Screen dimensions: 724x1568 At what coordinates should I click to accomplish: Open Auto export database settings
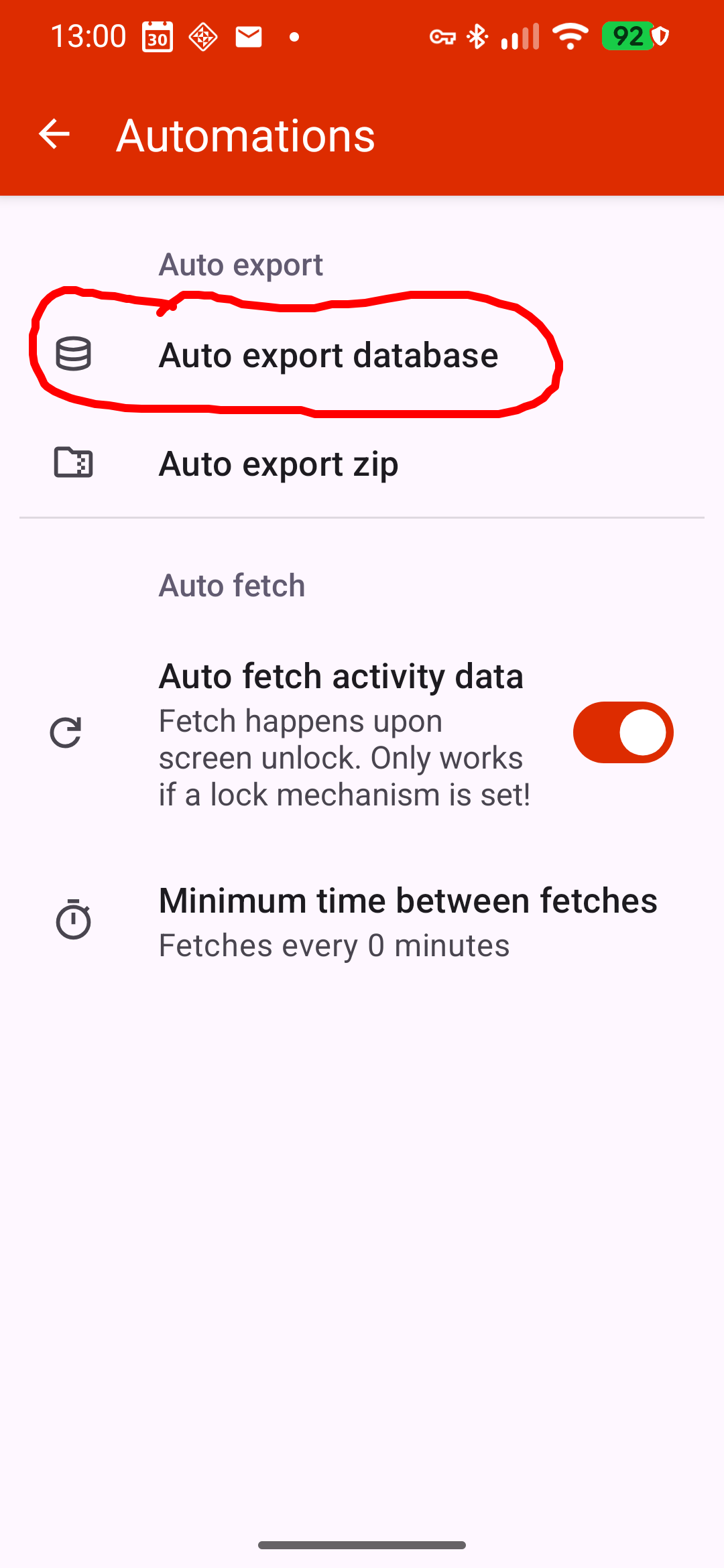pyautogui.click(x=328, y=355)
